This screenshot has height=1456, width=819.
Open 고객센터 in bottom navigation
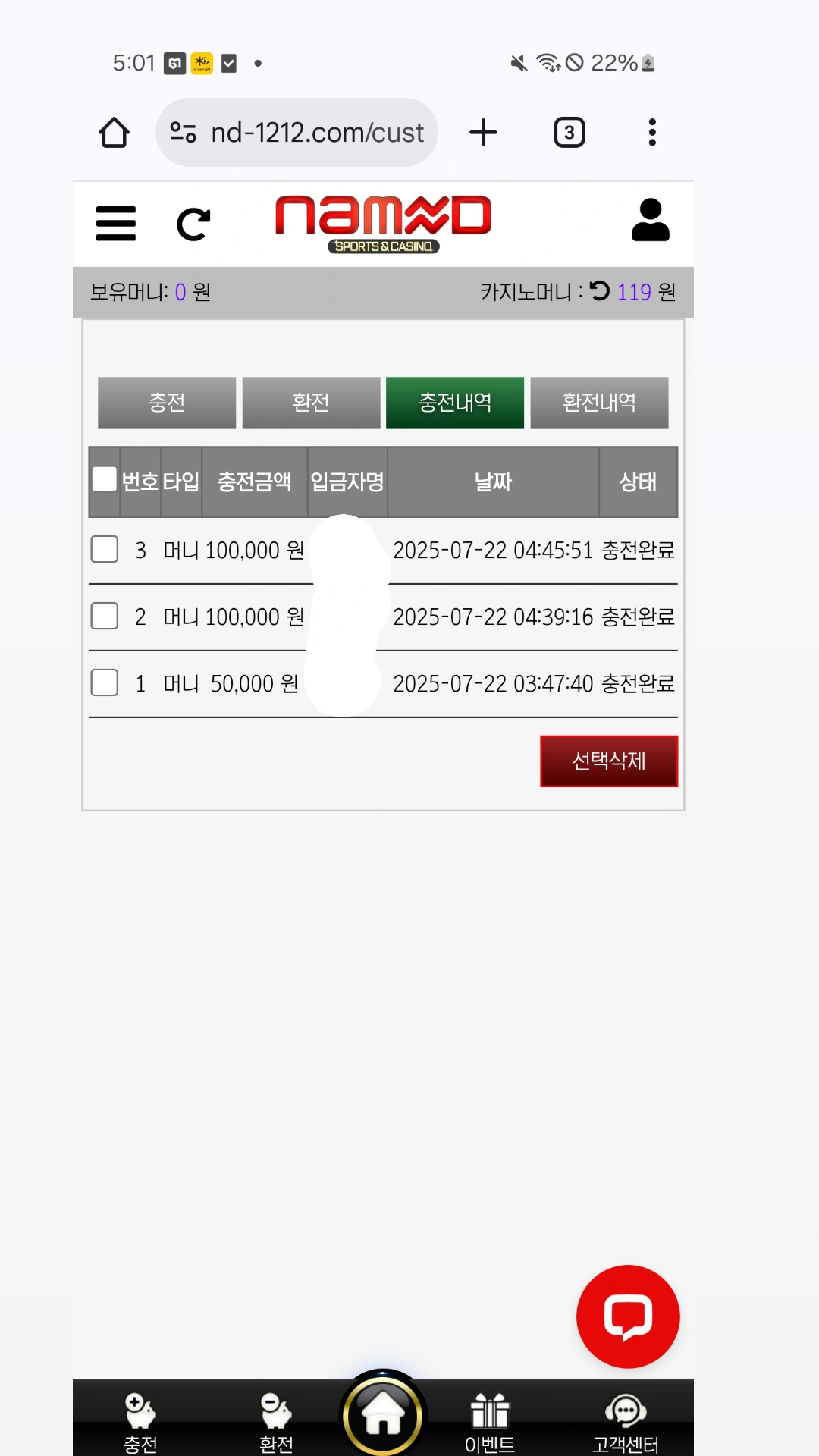point(626,1423)
